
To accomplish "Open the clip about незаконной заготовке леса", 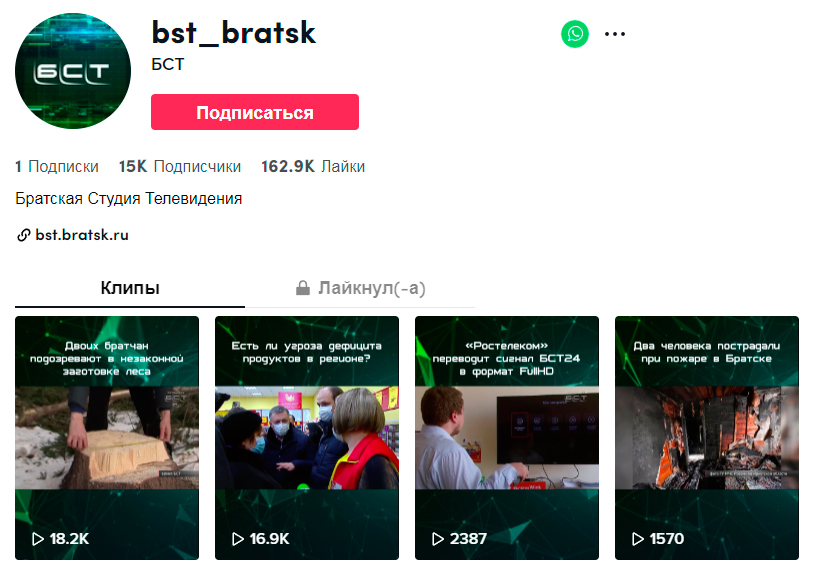I will tap(107, 438).
